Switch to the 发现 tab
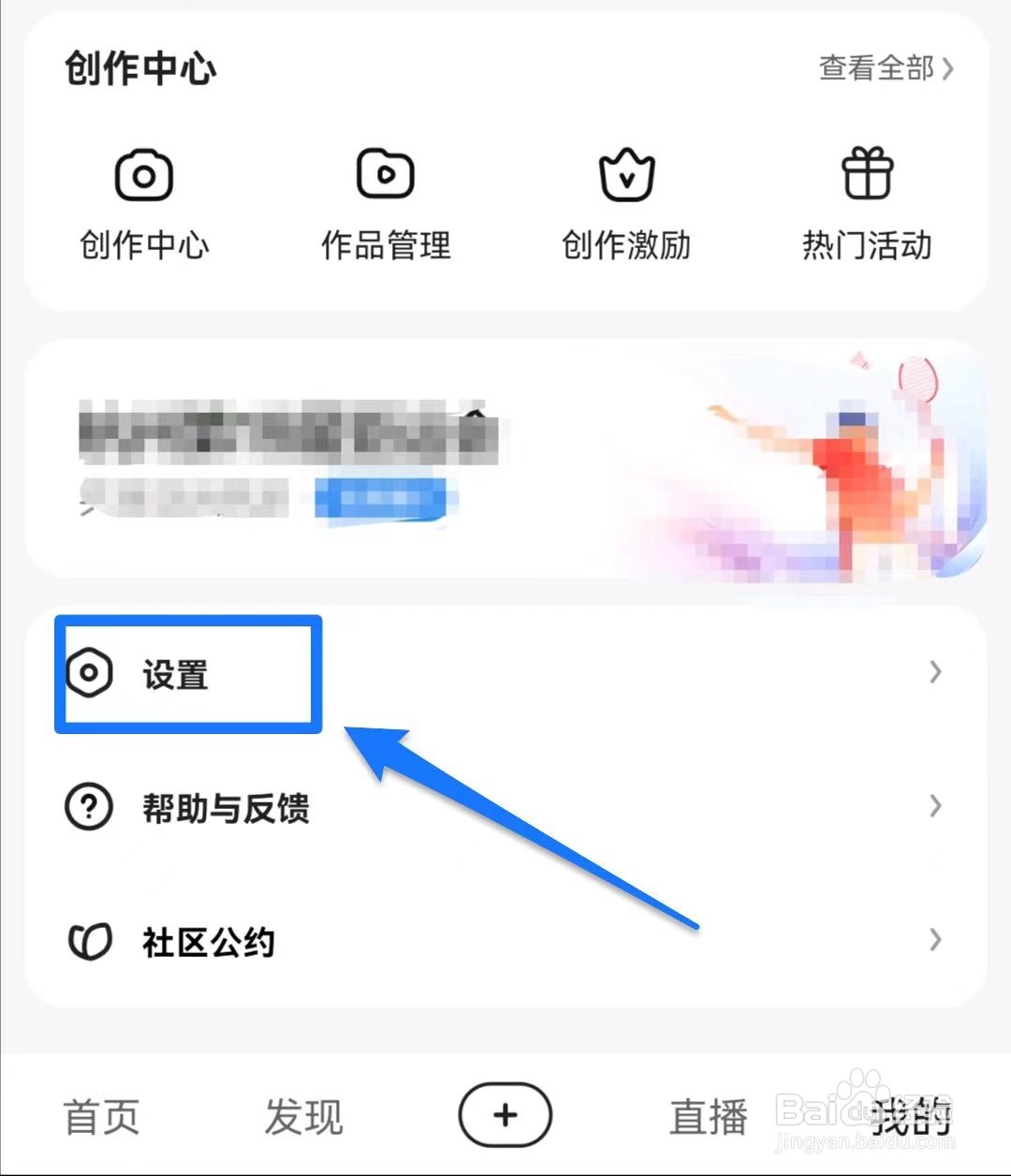The height and width of the screenshot is (1176, 1011). pyautogui.click(x=303, y=1115)
